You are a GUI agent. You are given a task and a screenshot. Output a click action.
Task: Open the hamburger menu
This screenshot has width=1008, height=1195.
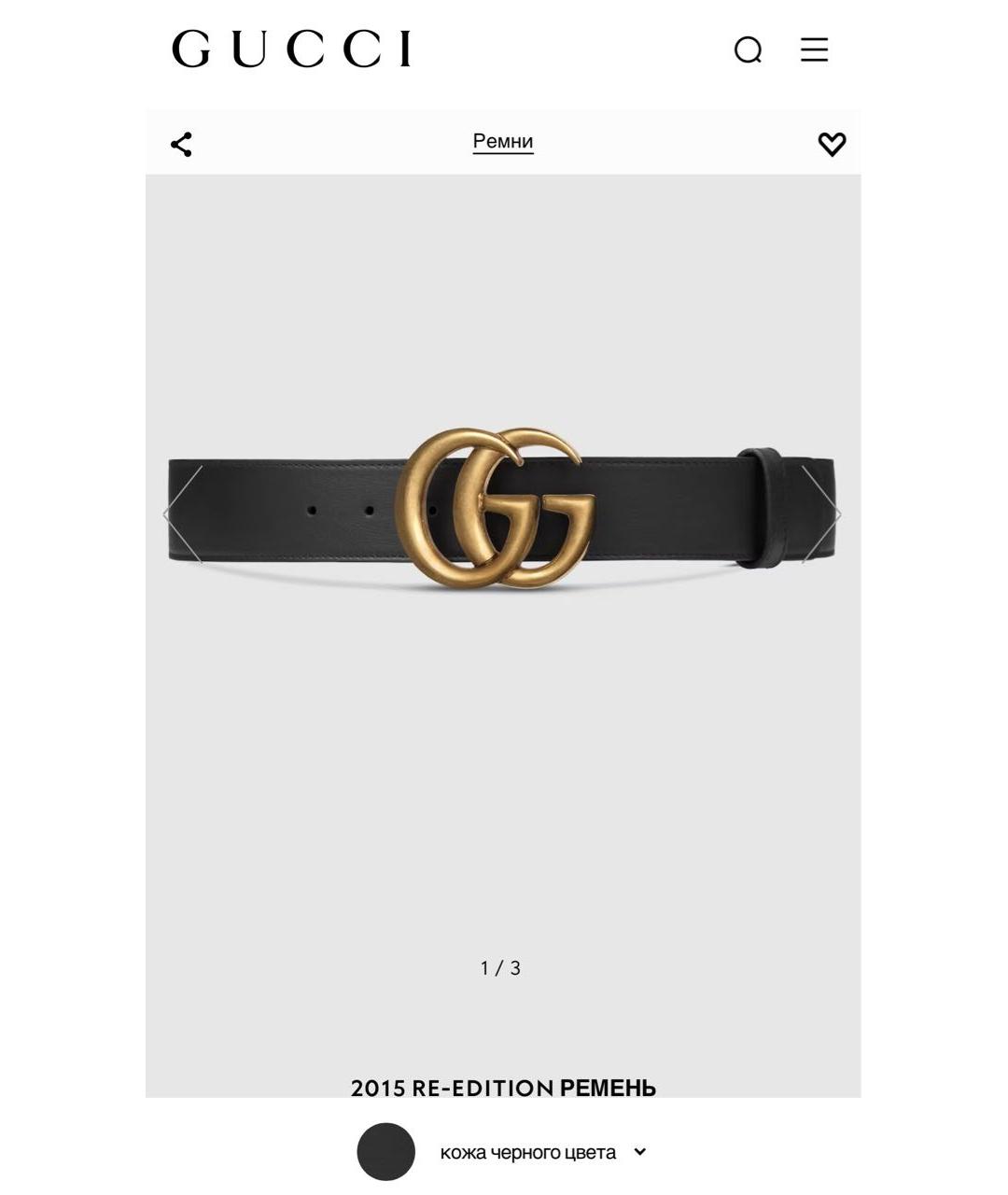point(814,49)
